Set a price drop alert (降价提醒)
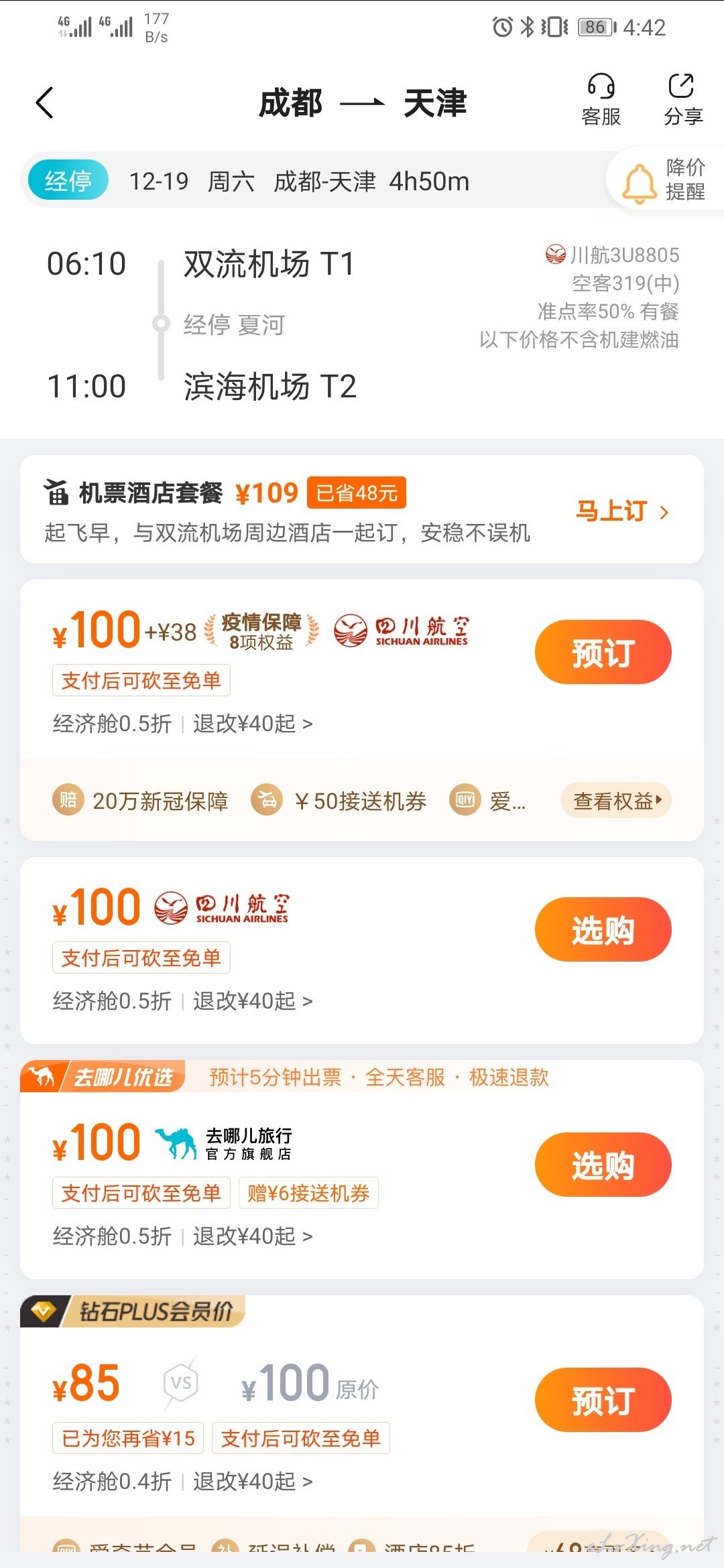 [x=665, y=180]
